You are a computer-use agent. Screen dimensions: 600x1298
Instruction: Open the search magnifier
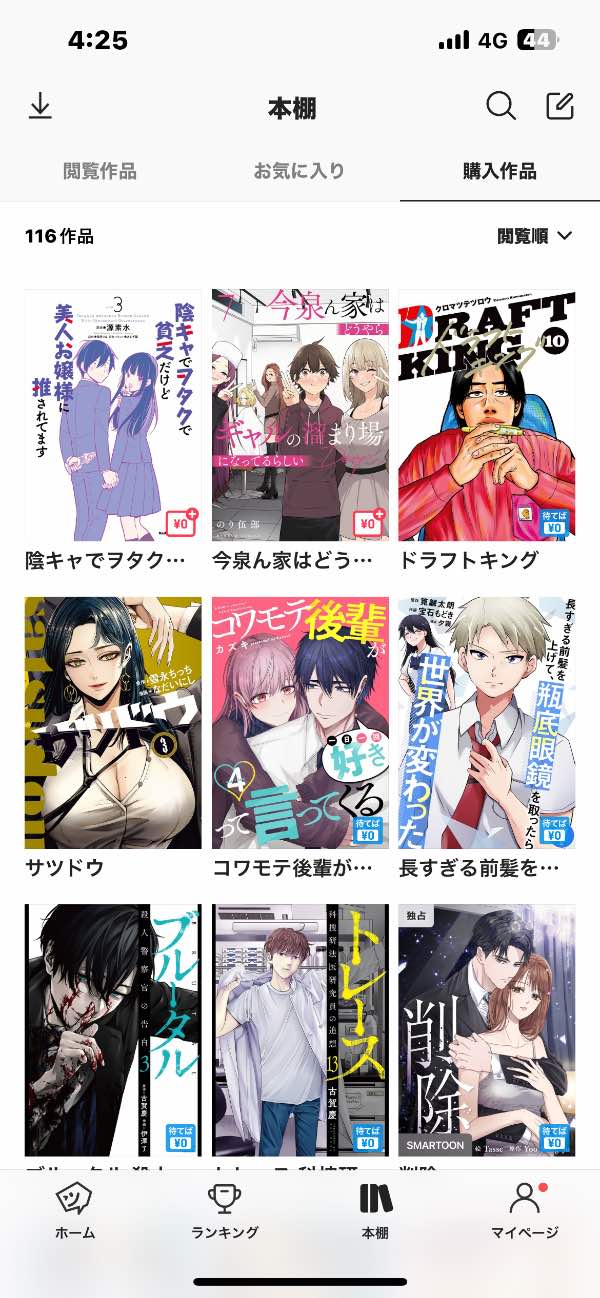[x=500, y=106]
